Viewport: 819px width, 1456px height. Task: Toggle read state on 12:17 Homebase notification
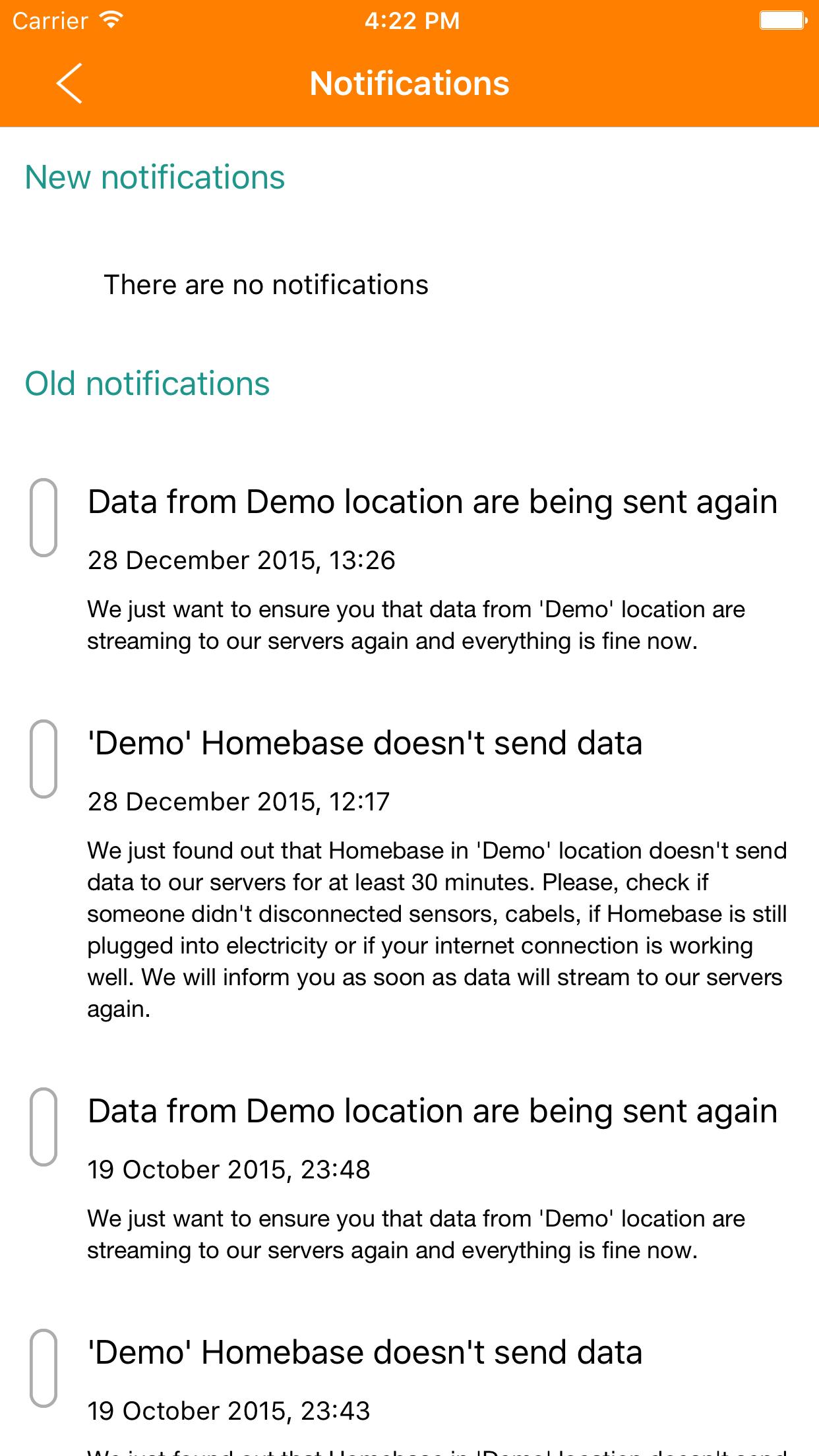tap(42, 758)
